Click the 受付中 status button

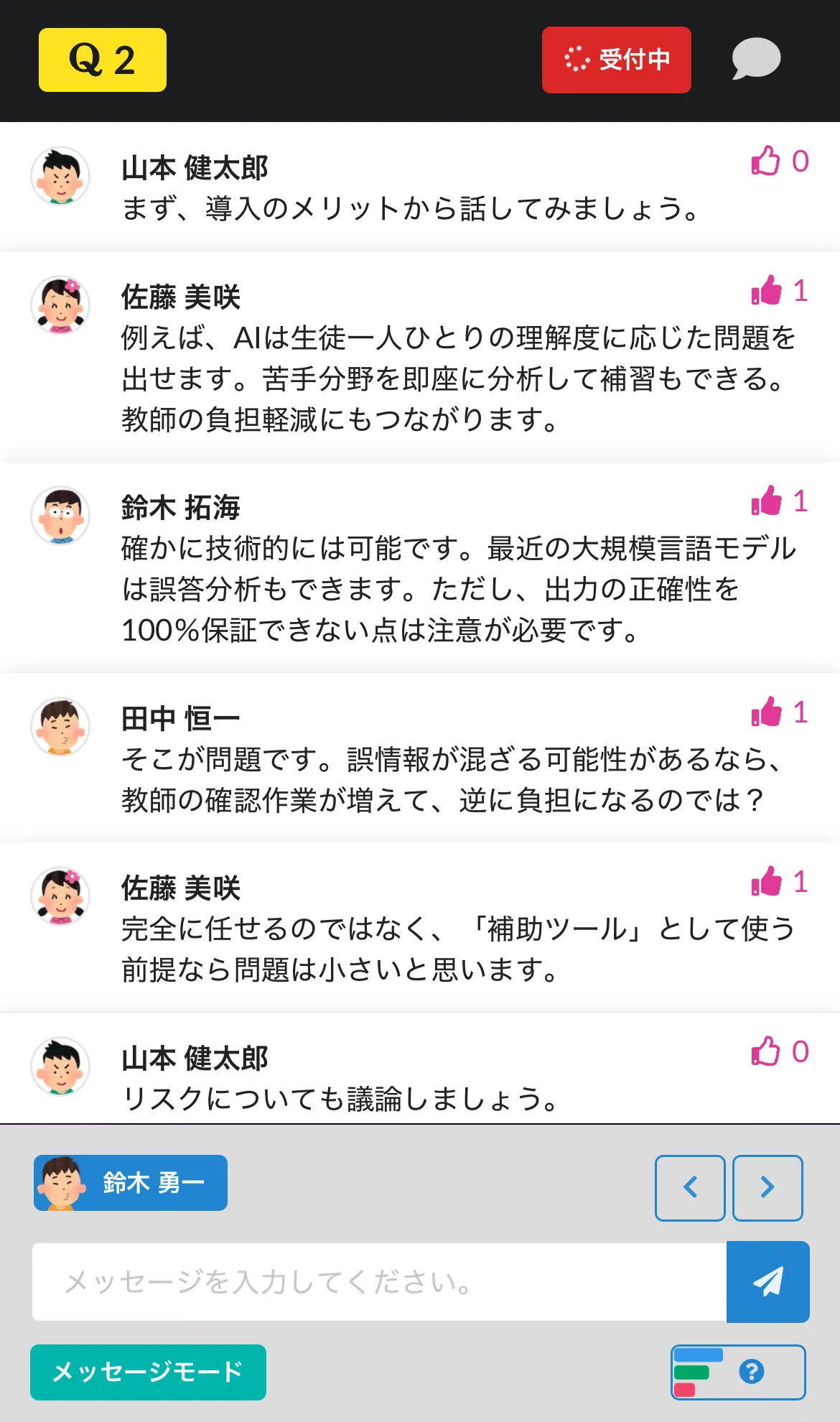point(616,60)
